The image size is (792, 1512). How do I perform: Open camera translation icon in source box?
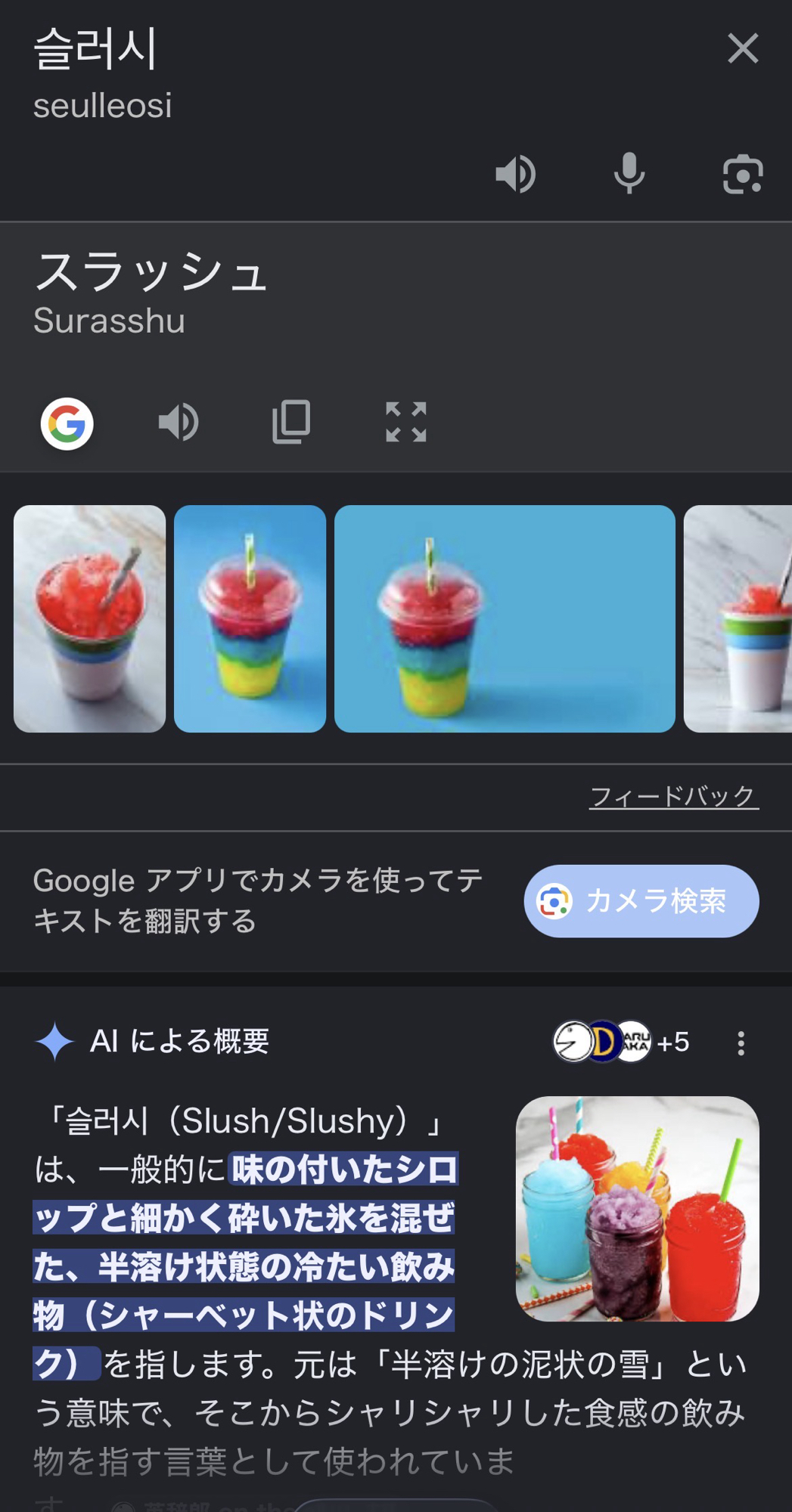click(742, 175)
